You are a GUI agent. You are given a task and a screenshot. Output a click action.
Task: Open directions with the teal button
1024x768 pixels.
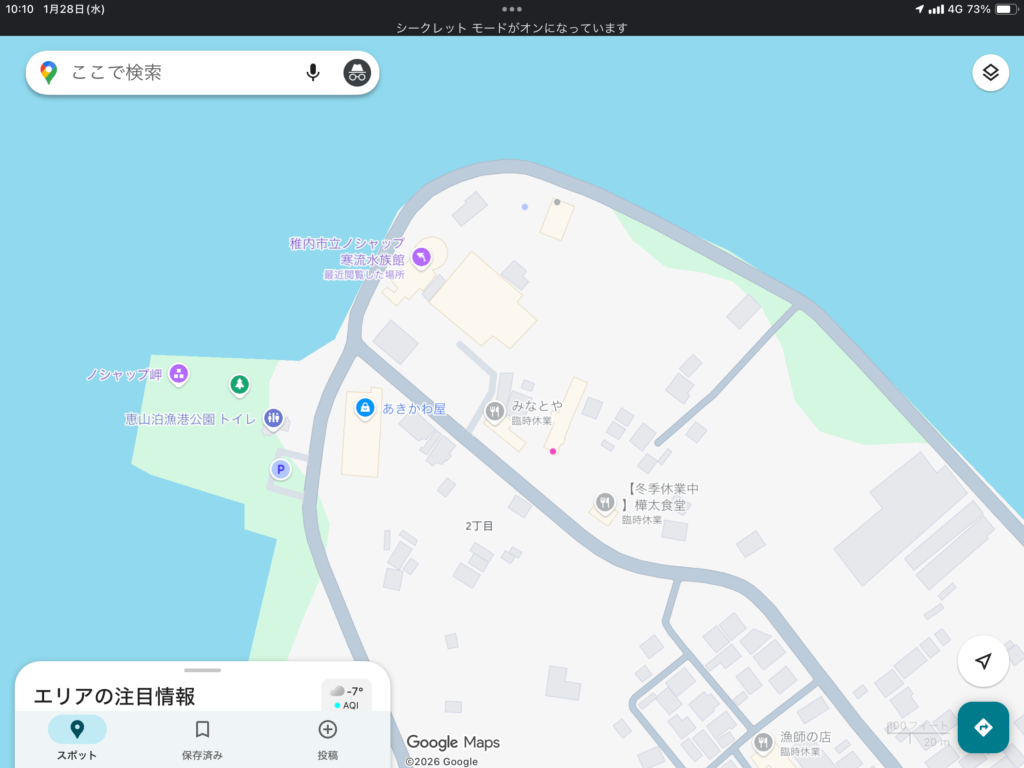click(x=983, y=727)
